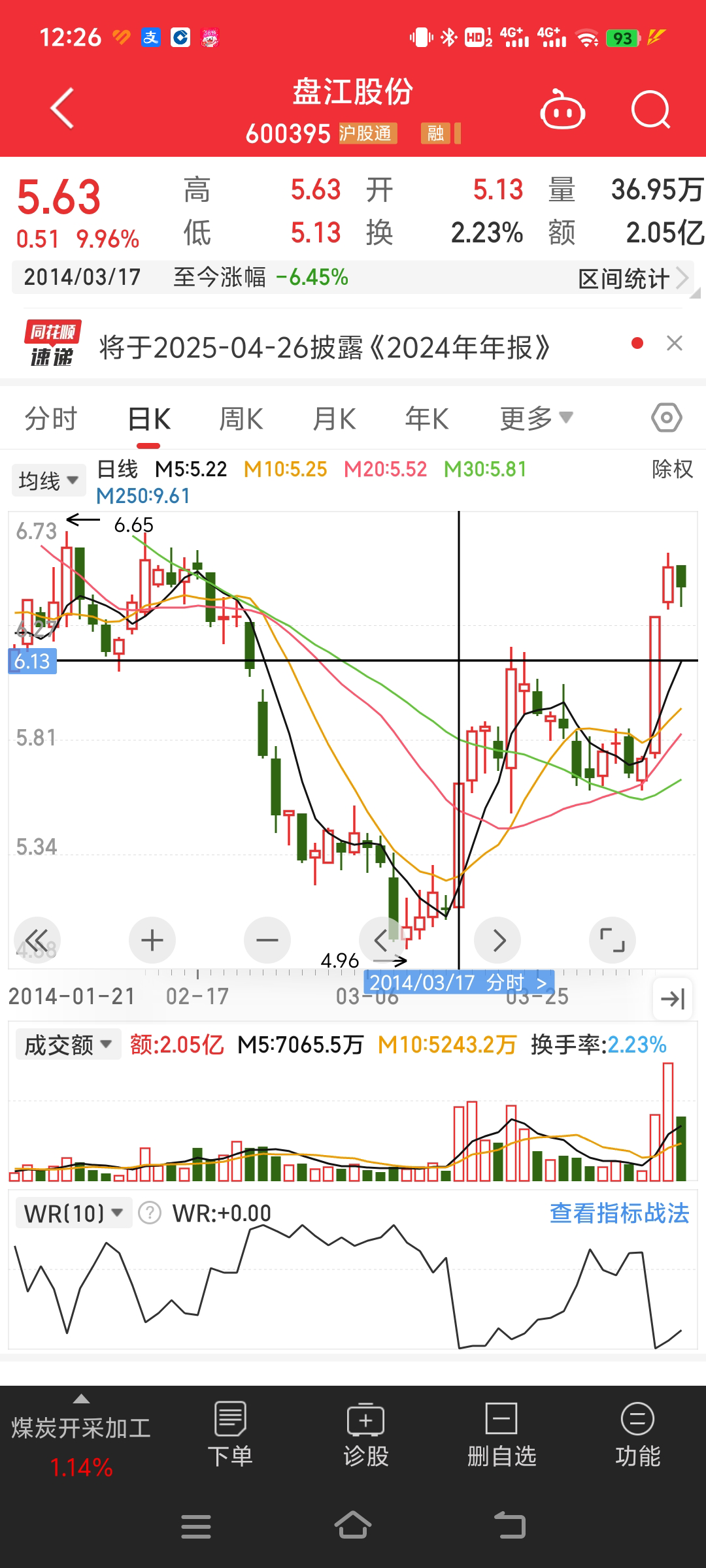The image size is (706, 1568).
Task: Remove stock via 删自选
Action: [501, 1434]
